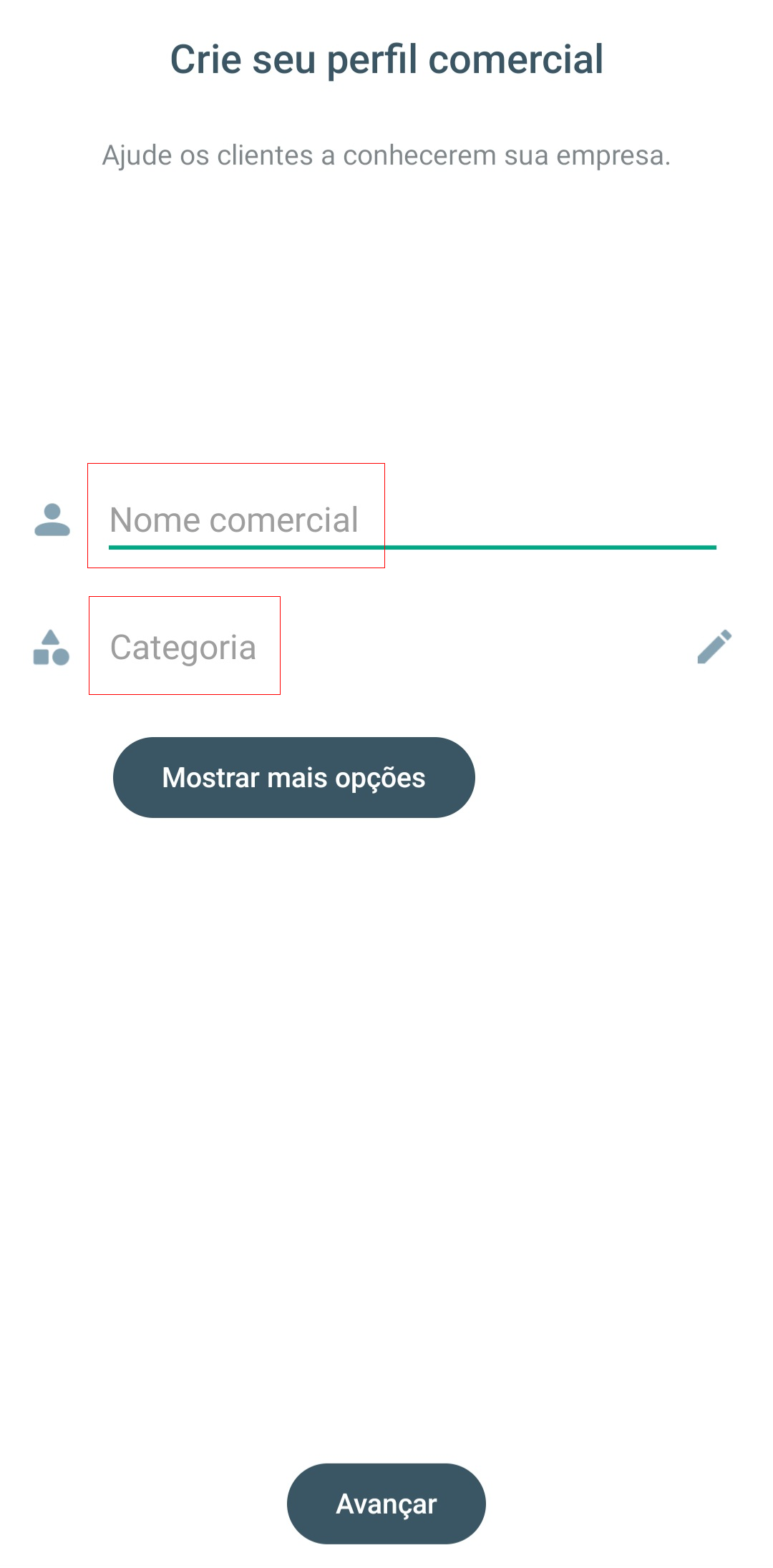Tap the pencil edit icon for Categoria

point(714,647)
